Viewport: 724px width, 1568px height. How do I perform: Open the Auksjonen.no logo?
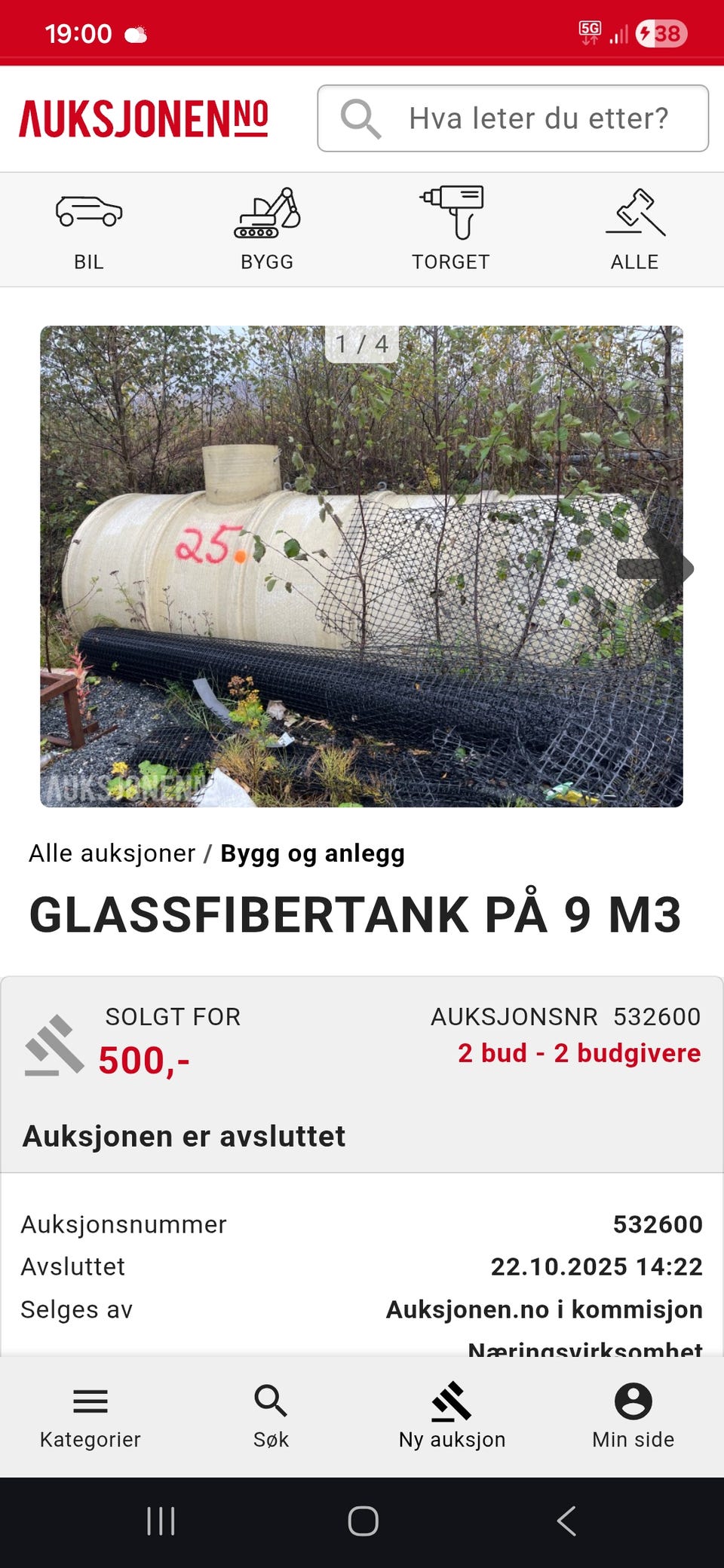(143, 117)
